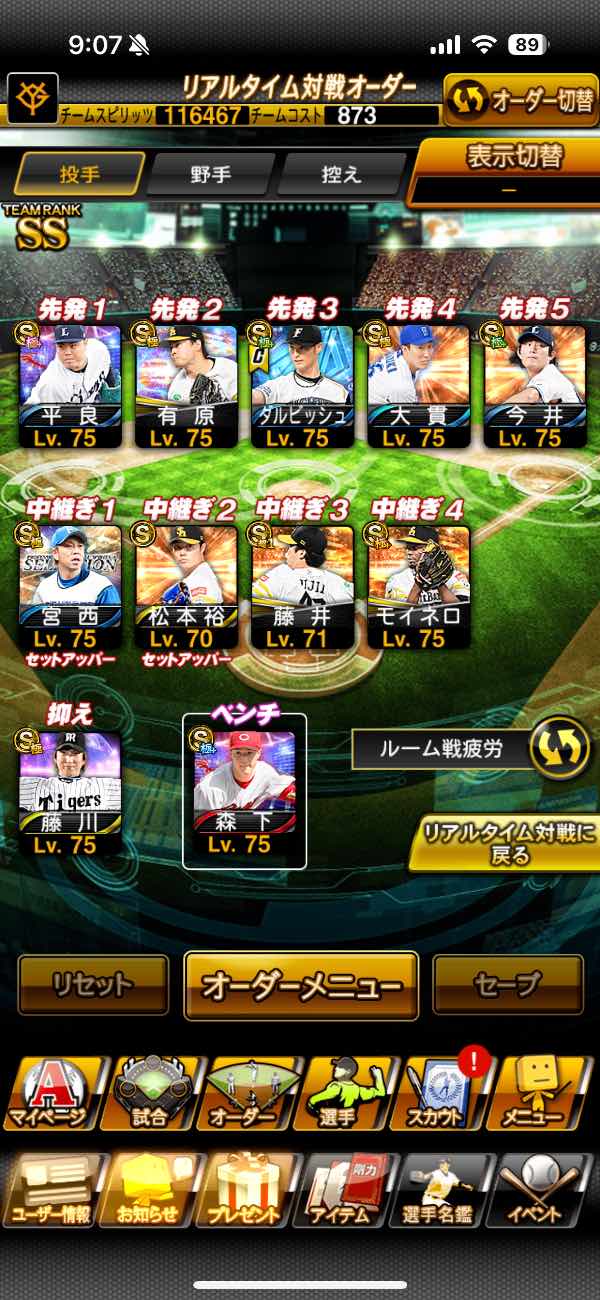Image resolution: width=600 pixels, height=1300 pixels.
Task: Switch to the 野手 tab
Action: [x=210, y=174]
